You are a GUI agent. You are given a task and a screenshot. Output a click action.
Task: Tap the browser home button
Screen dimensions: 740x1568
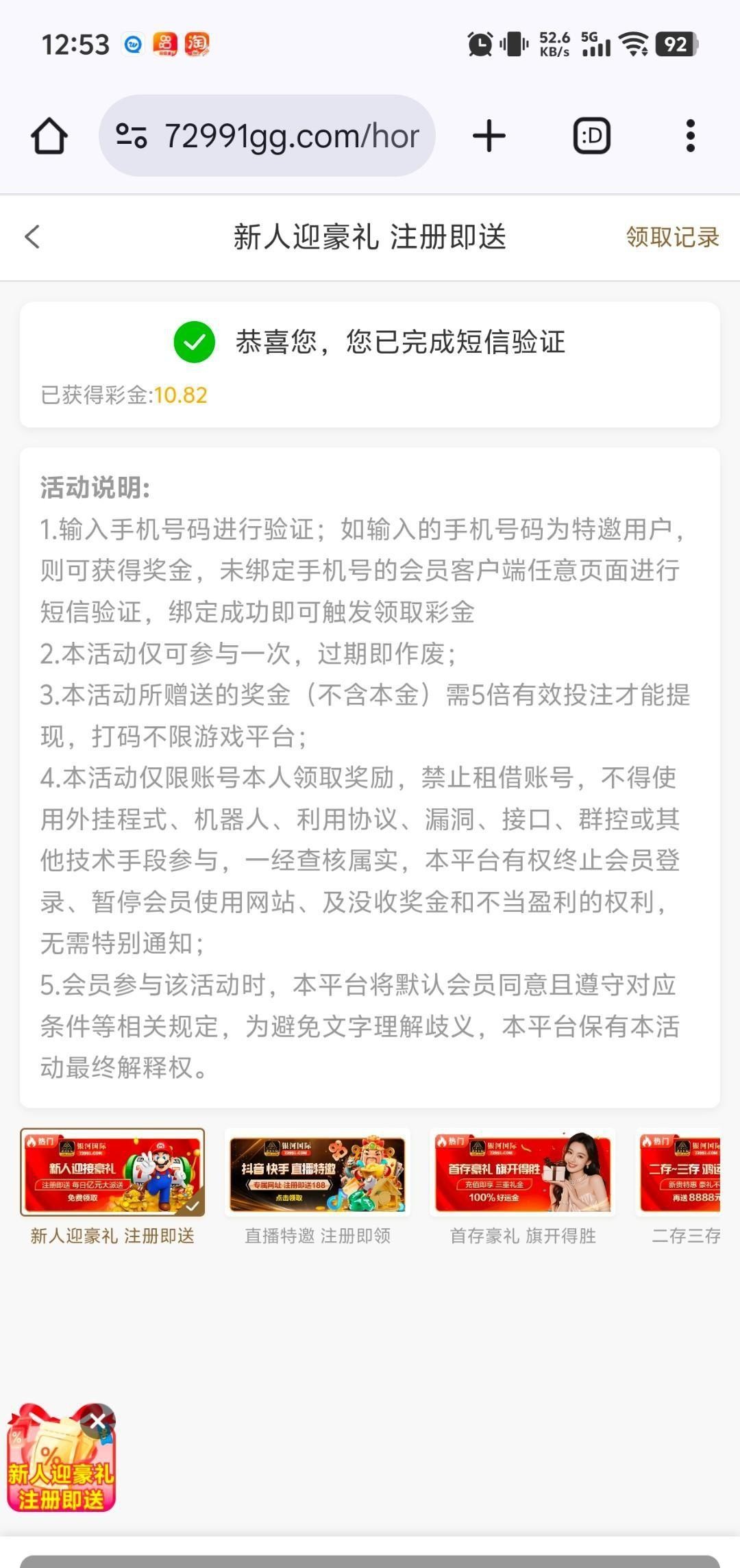tap(49, 136)
